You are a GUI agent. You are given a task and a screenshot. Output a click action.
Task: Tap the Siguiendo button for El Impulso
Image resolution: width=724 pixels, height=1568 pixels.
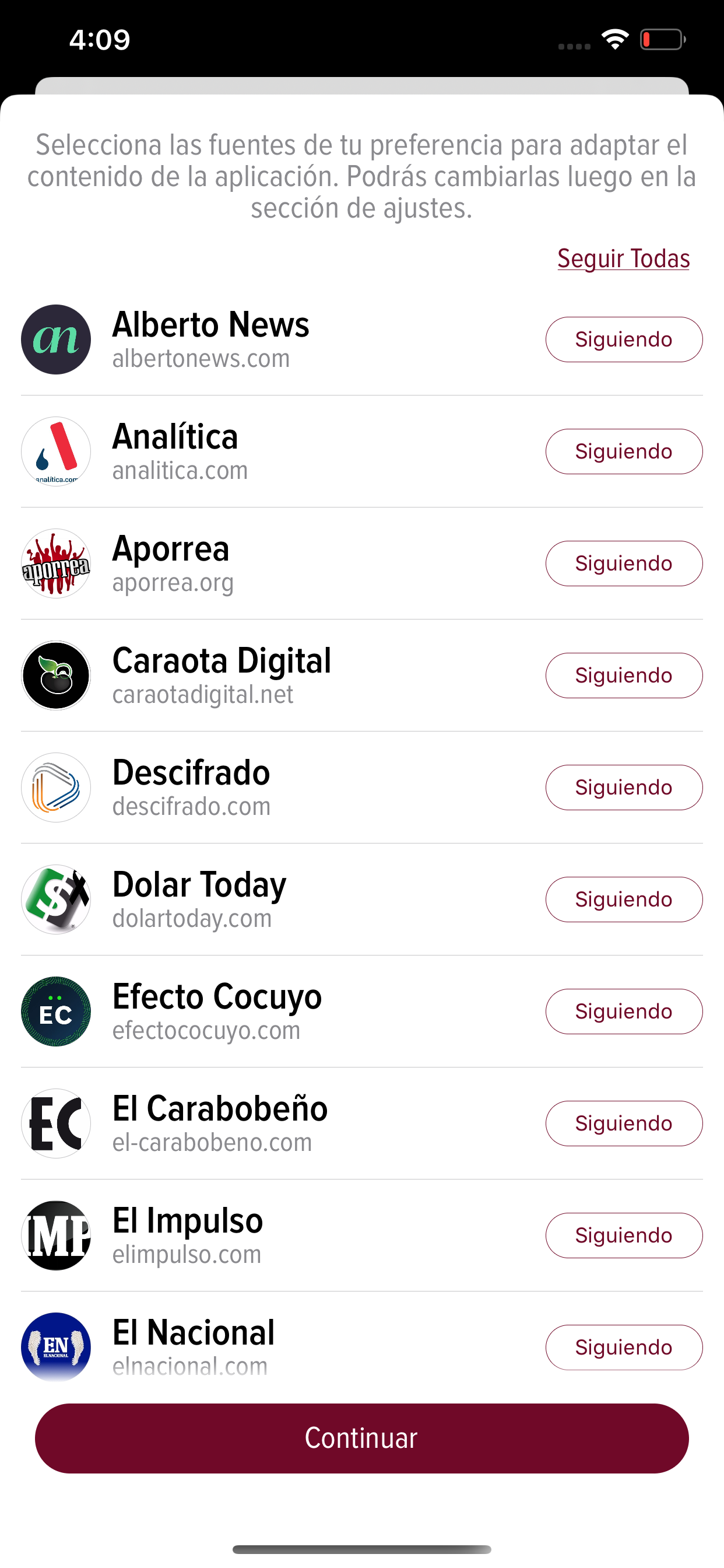click(624, 1235)
